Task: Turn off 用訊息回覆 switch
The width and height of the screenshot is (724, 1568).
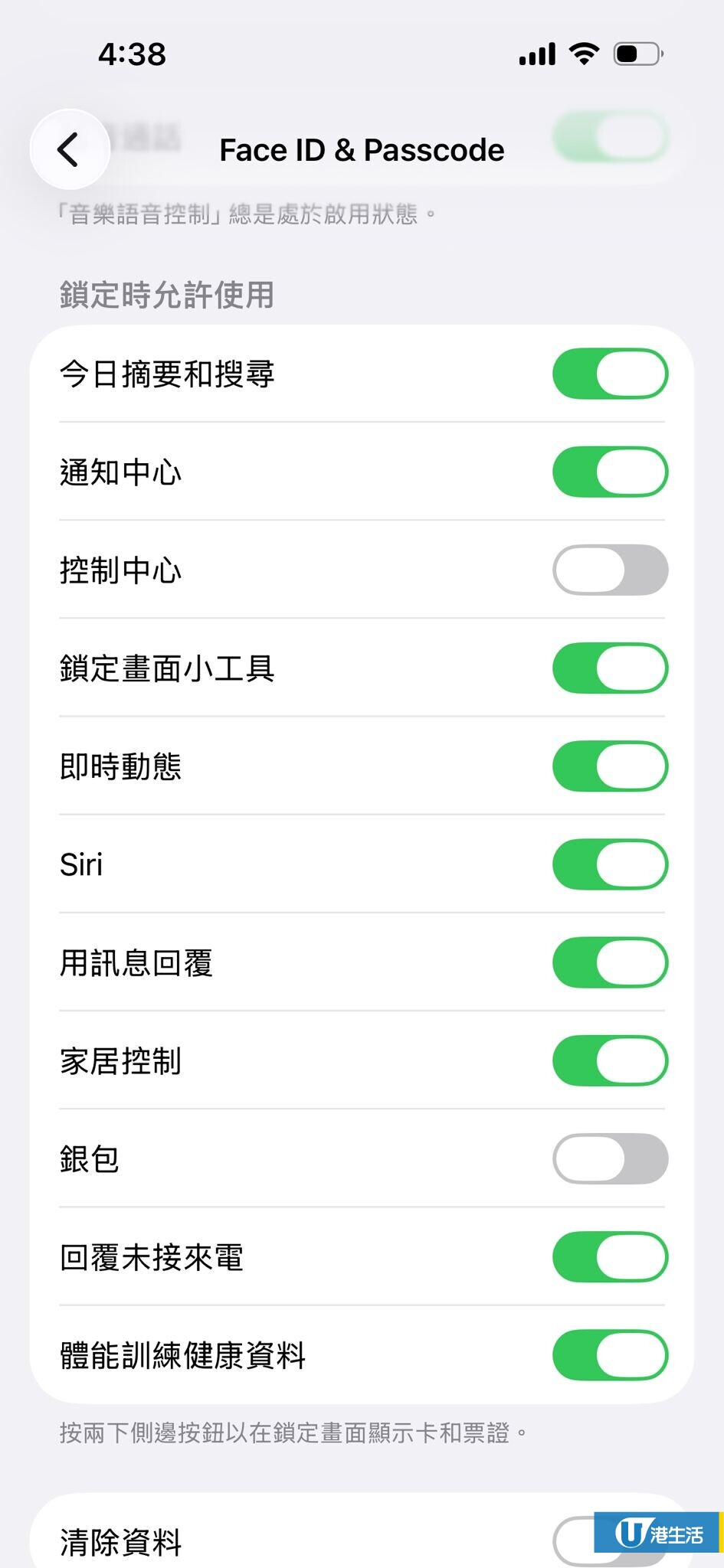Action: (x=610, y=962)
